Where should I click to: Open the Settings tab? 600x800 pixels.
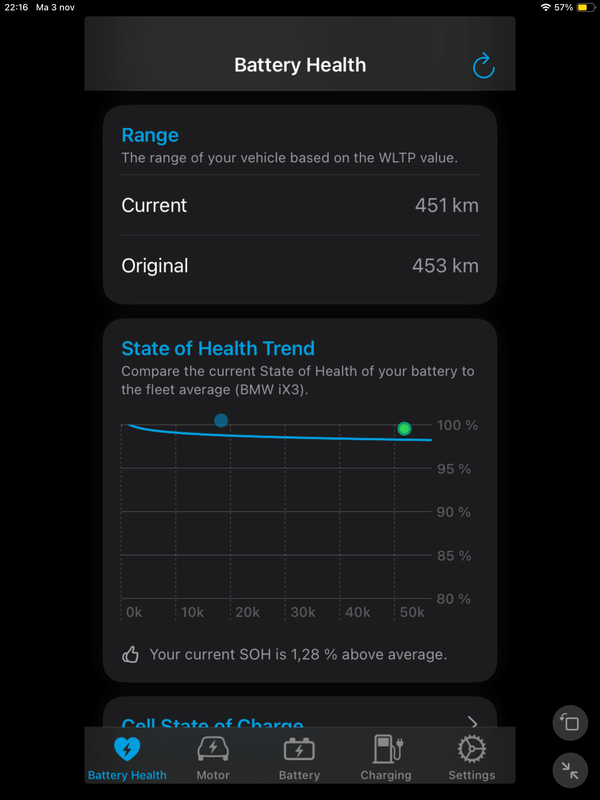(471, 757)
